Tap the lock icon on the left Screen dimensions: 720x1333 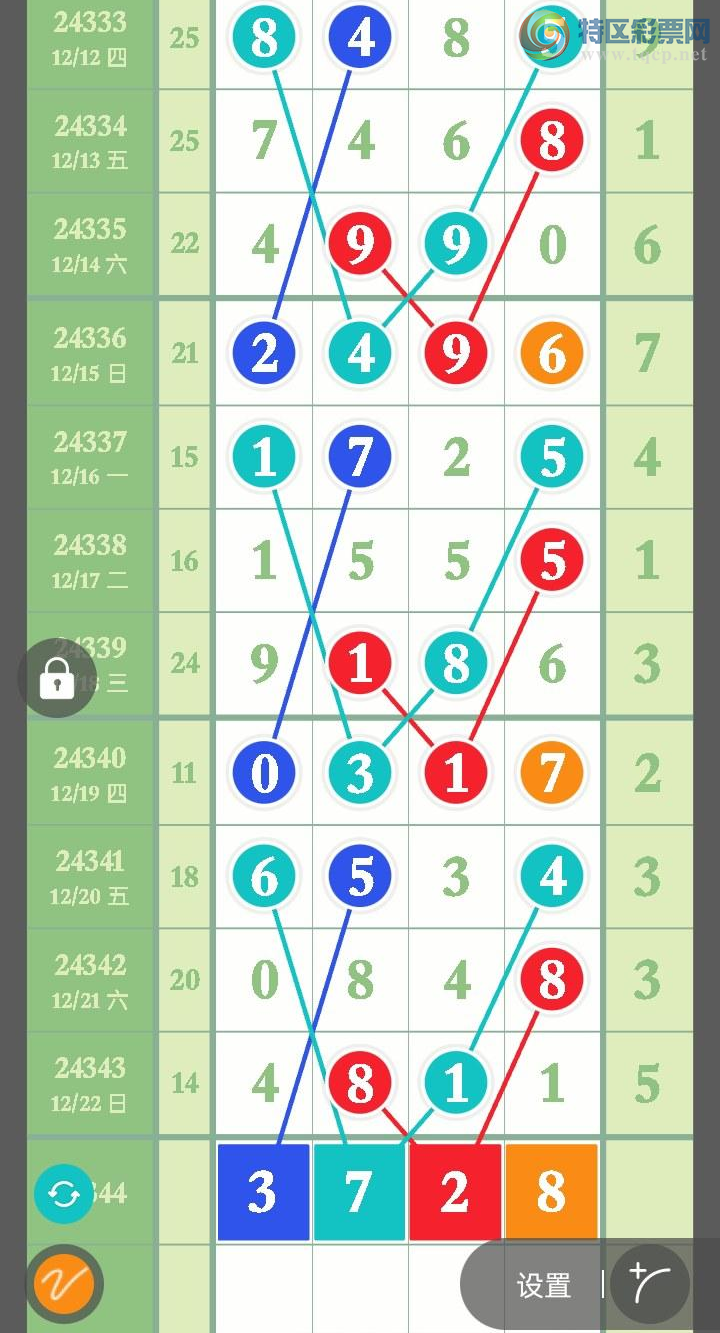point(57,679)
